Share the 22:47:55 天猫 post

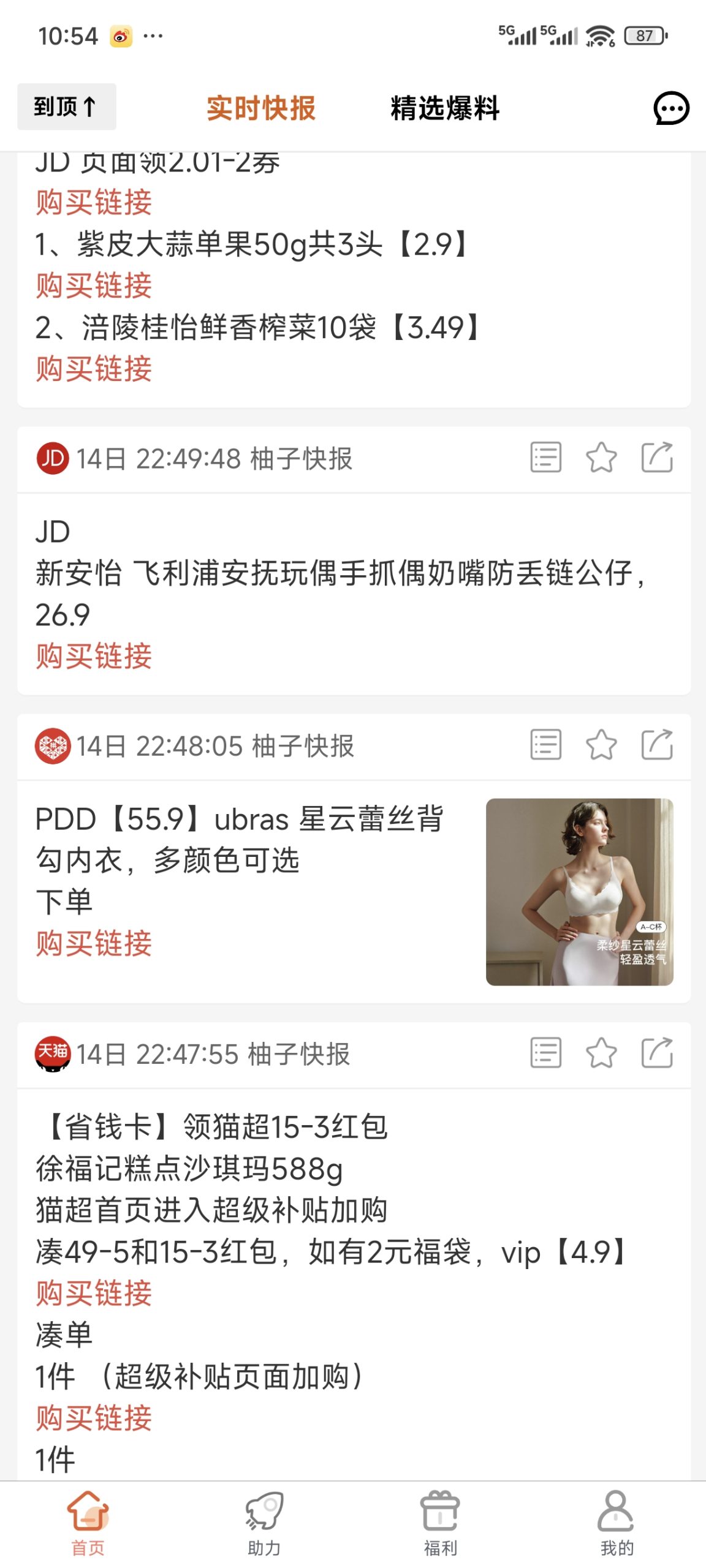point(657,1053)
